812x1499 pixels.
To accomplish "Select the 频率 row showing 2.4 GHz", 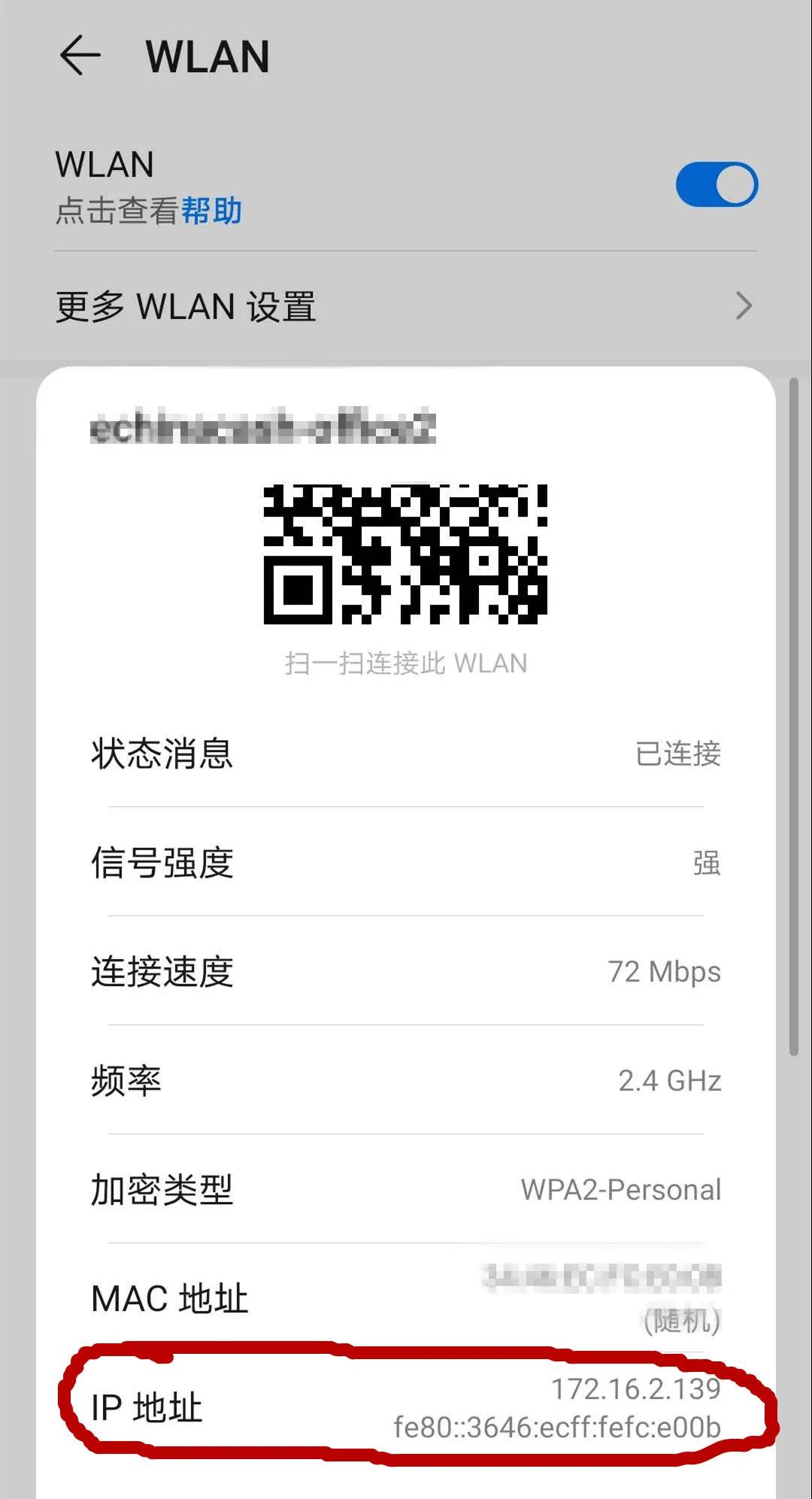I will (406, 1080).
